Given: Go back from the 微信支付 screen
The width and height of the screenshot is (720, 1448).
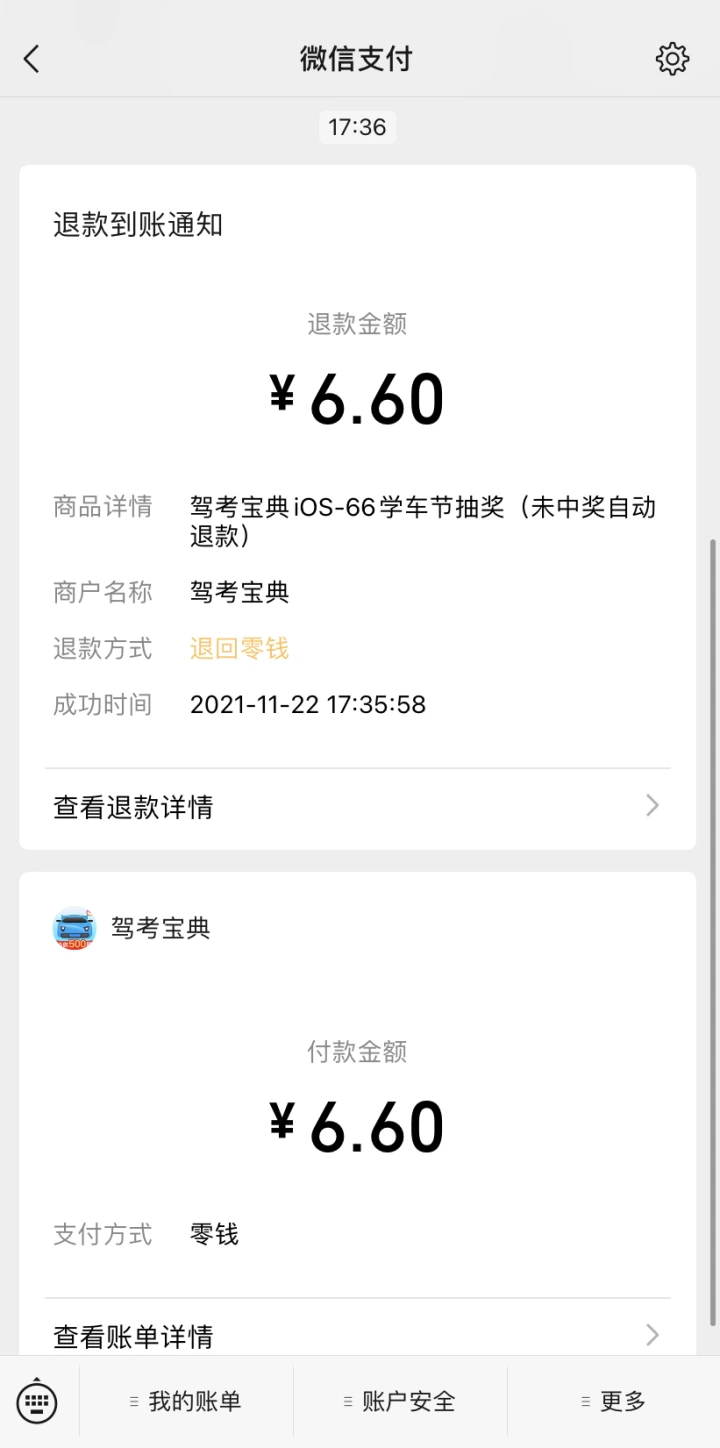Looking at the screenshot, I should (32, 59).
